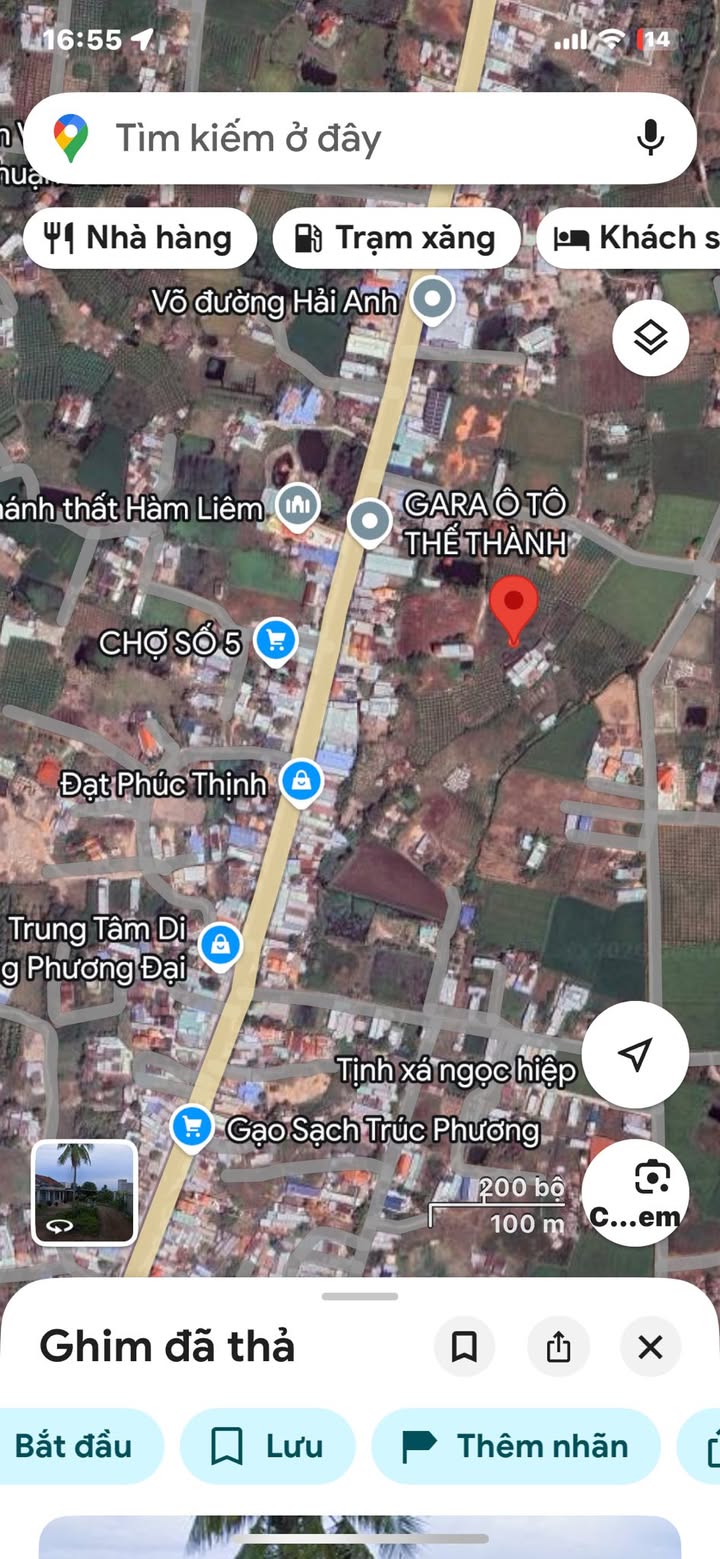Tap Bắt đầu to begin navigation
Viewport: 720px width, 1559px height.
click(75, 1446)
